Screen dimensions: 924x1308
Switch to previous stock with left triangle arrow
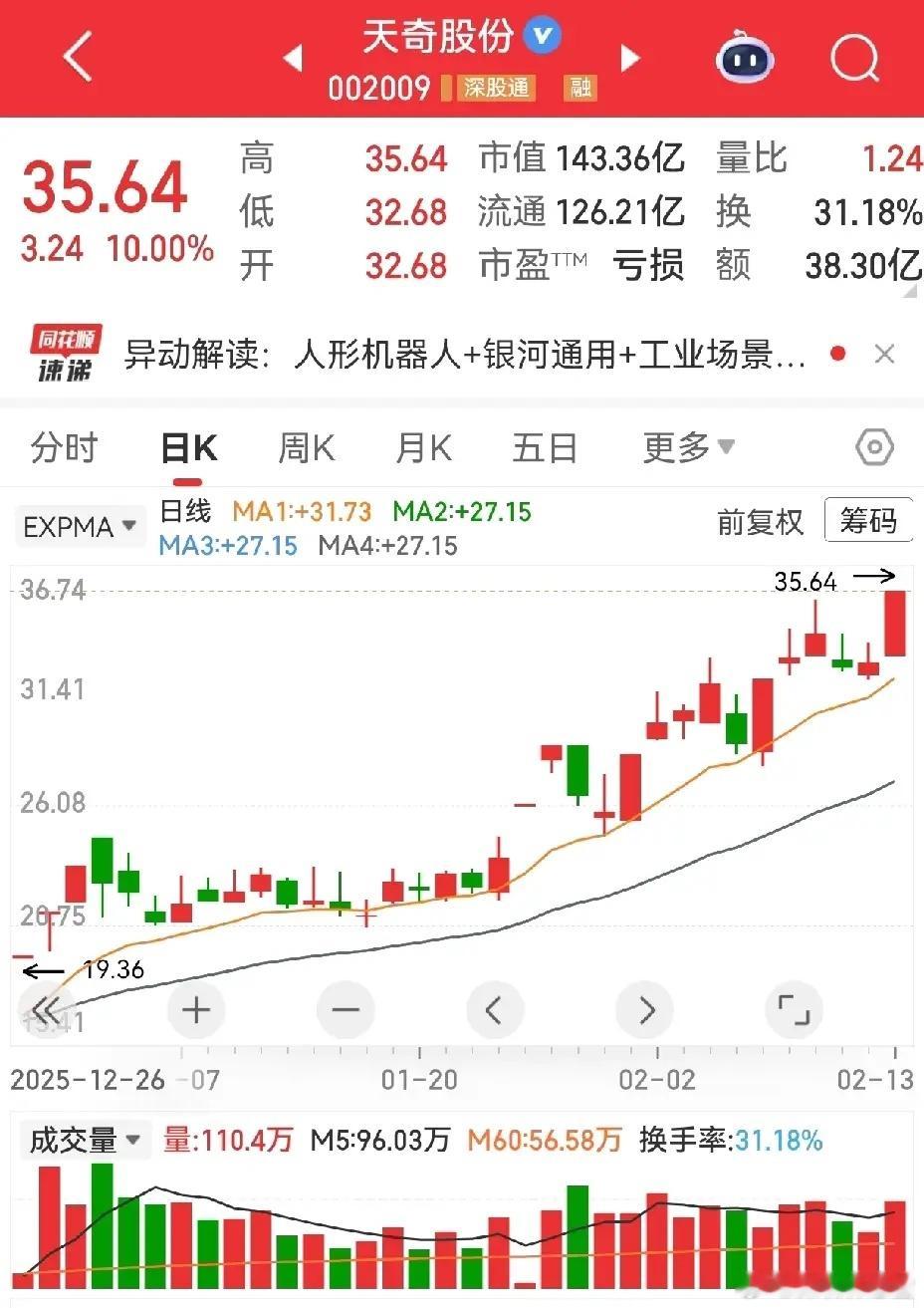tap(294, 58)
